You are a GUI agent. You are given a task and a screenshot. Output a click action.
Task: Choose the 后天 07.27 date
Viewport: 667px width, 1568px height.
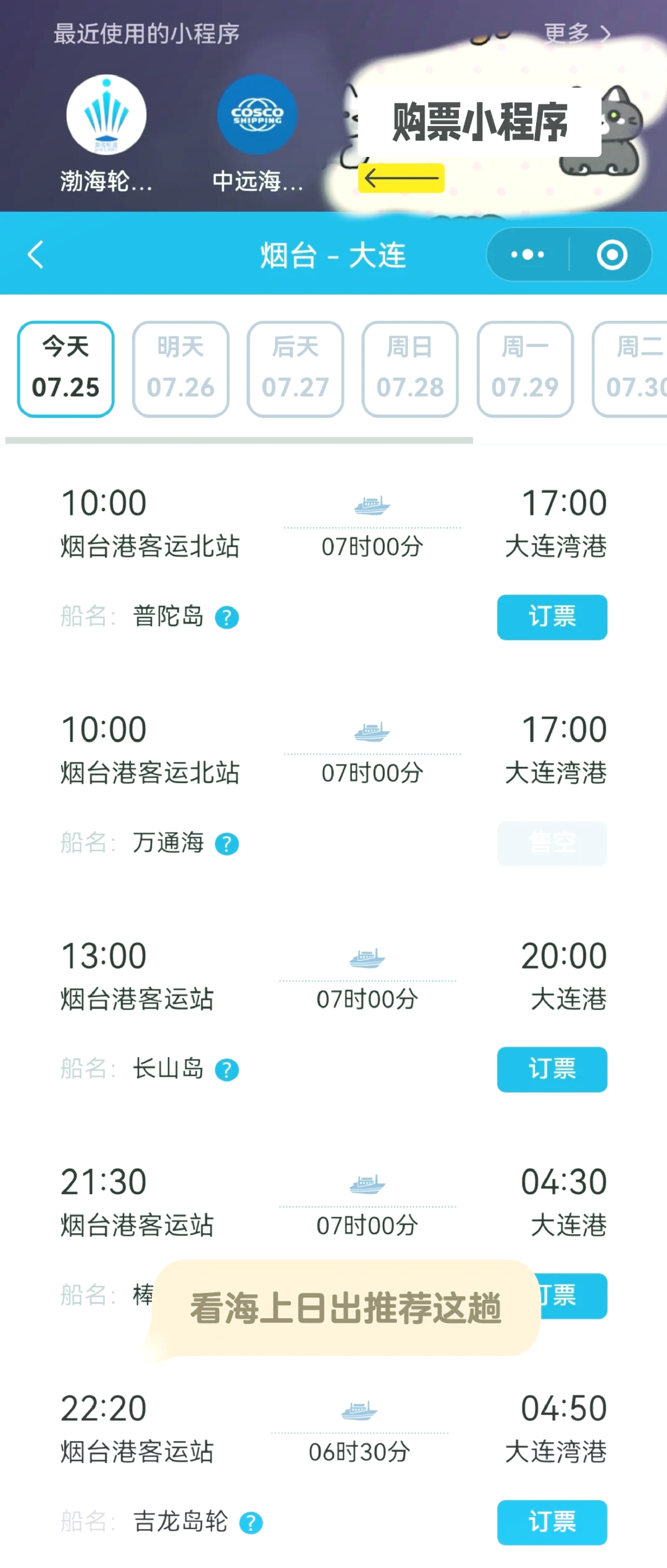click(295, 369)
